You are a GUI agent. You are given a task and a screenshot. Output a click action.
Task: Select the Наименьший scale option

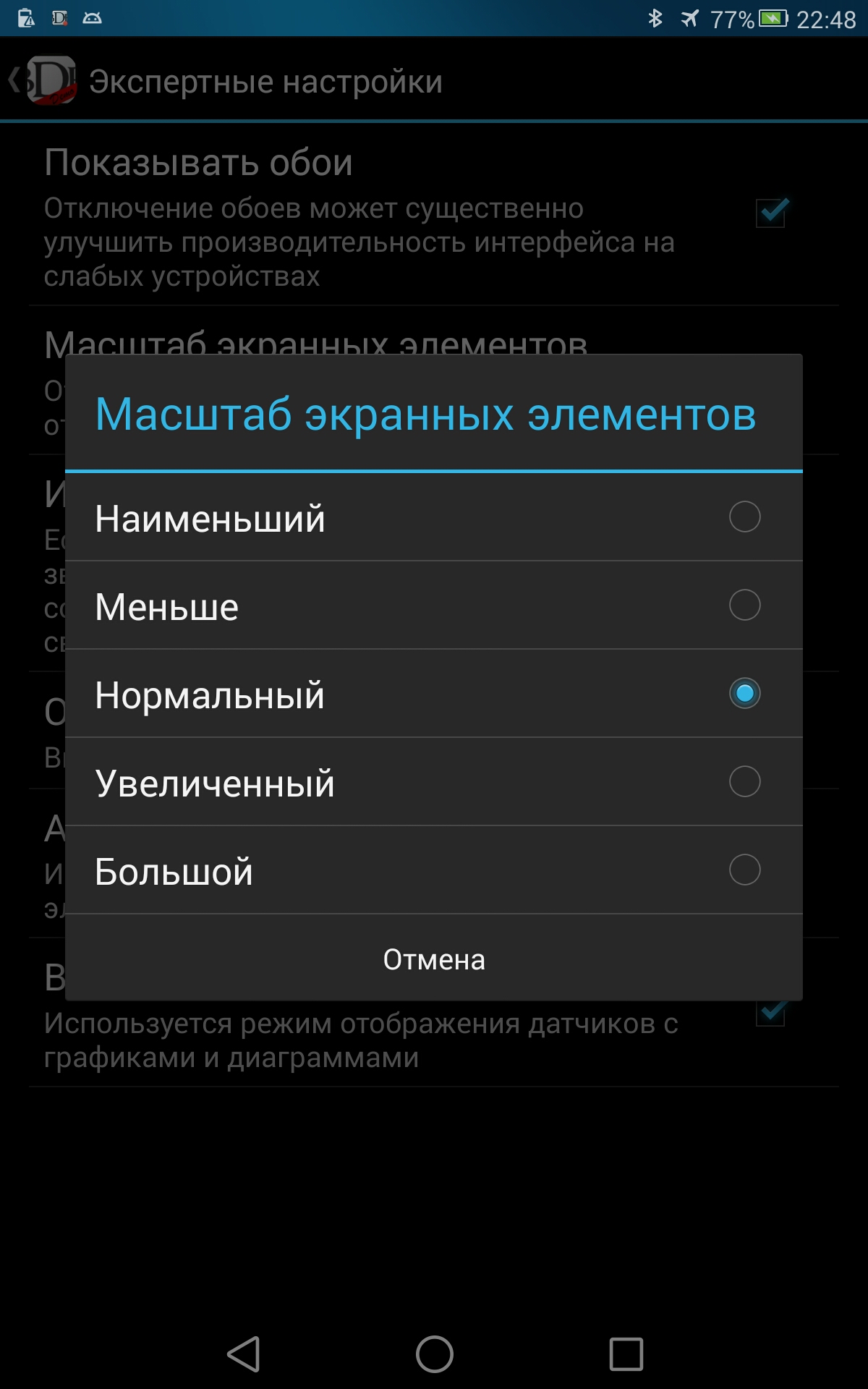pos(434,517)
